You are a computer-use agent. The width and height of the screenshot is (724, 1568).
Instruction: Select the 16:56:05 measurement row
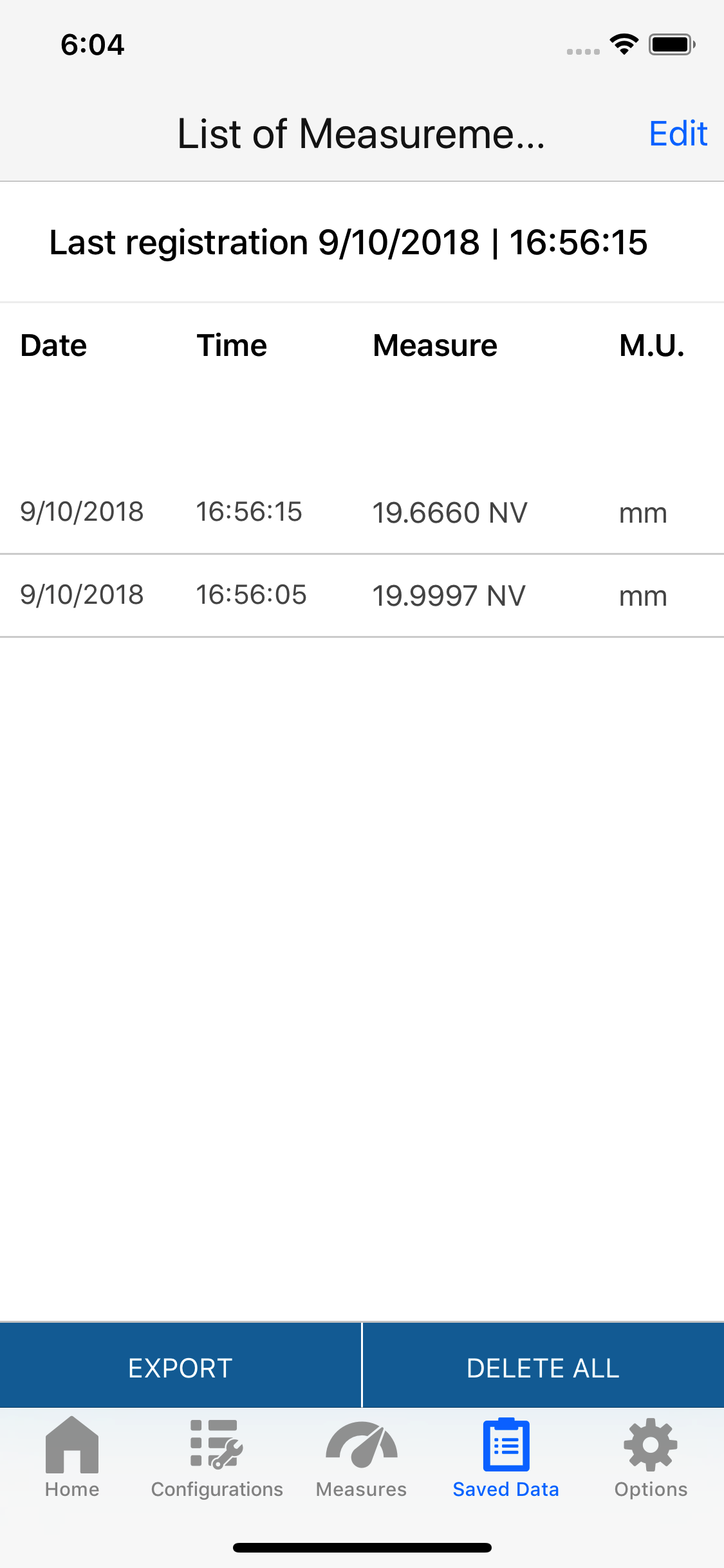[362, 595]
